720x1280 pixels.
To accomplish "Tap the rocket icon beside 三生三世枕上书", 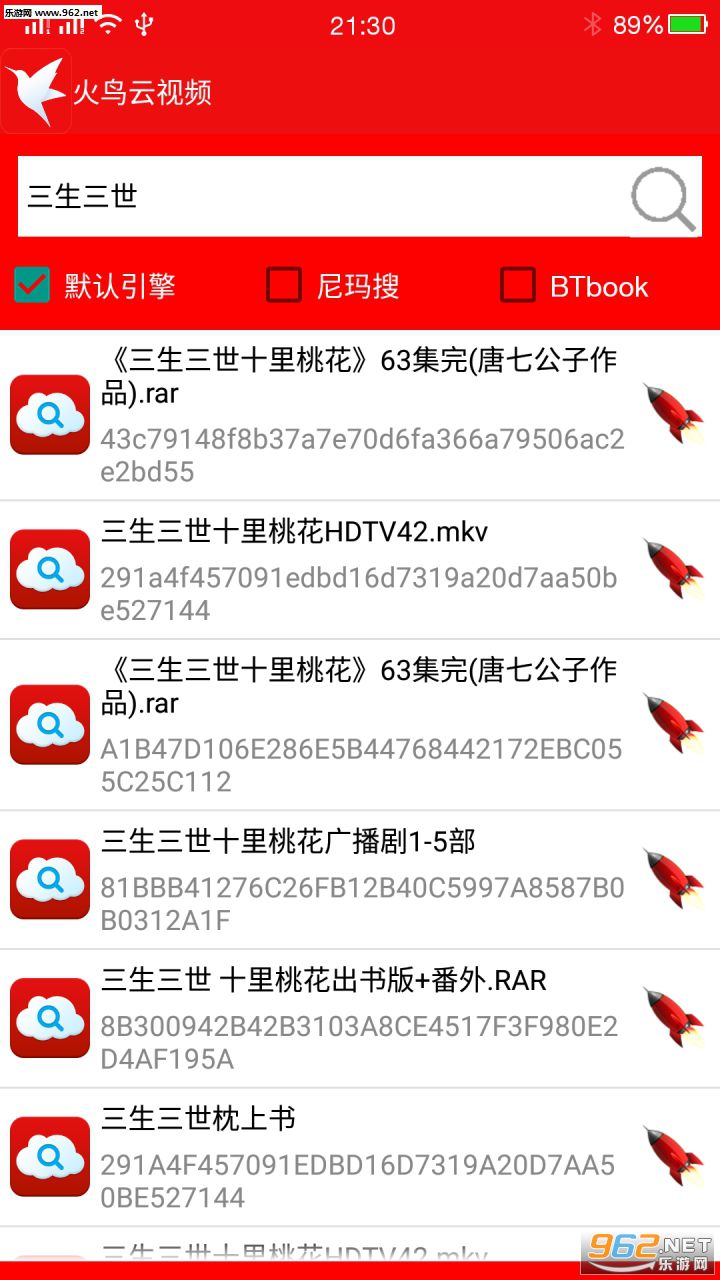I will tap(672, 1156).
